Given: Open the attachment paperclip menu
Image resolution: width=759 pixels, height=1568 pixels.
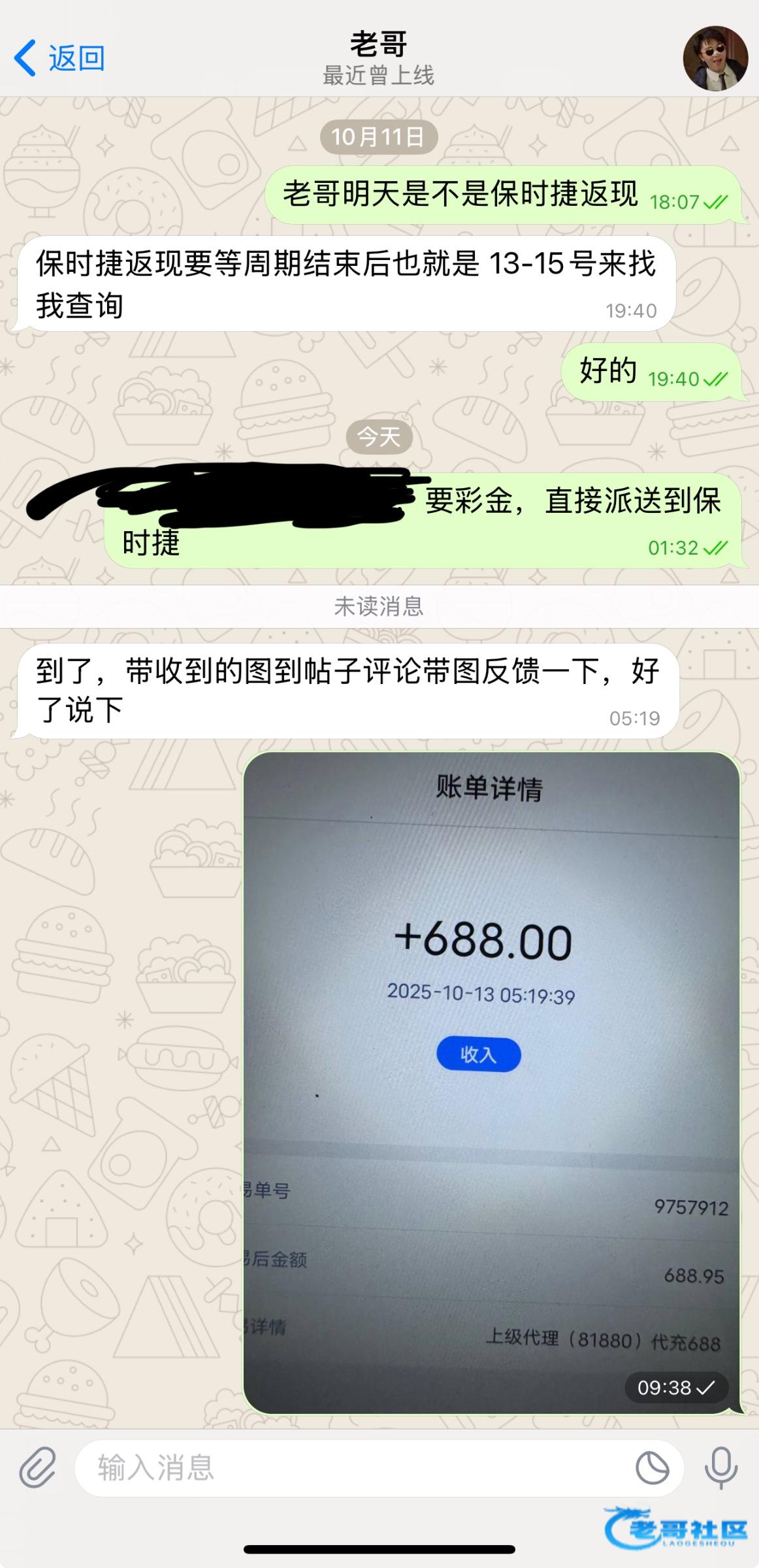Looking at the screenshot, I should (x=37, y=1467).
